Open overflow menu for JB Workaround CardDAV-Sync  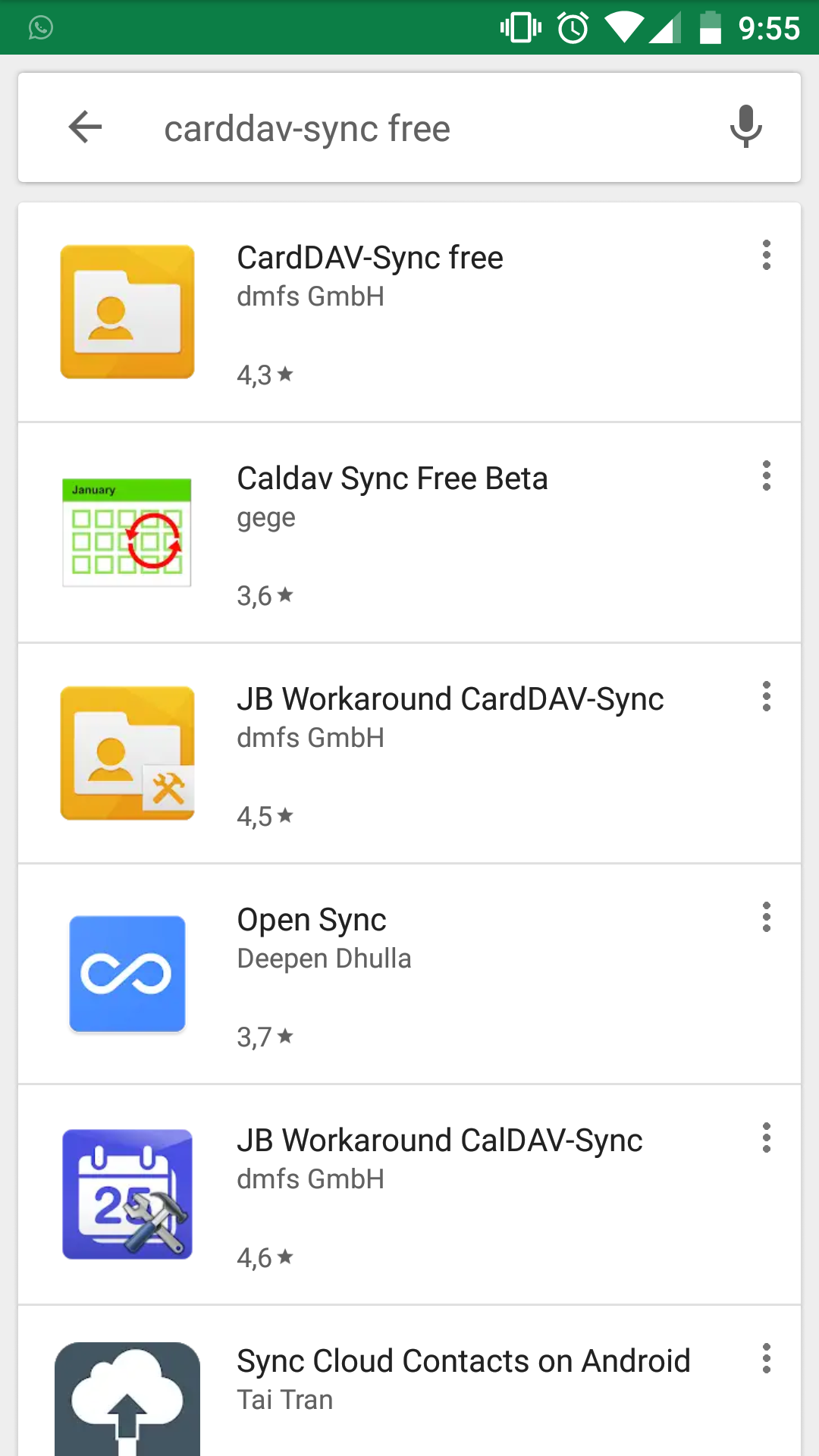click(767, 697)
